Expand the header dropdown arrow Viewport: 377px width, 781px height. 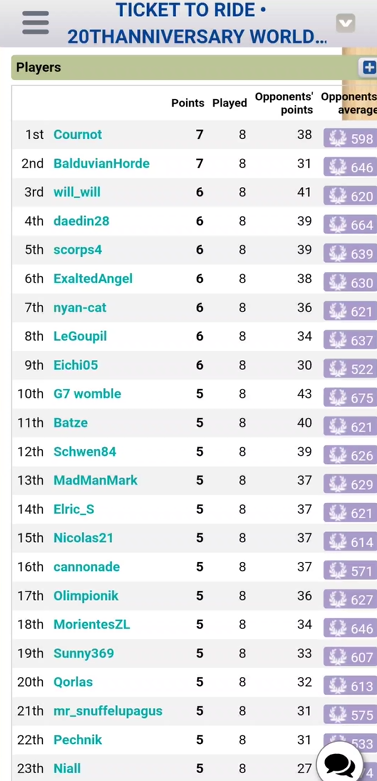[x=345, y=23]
